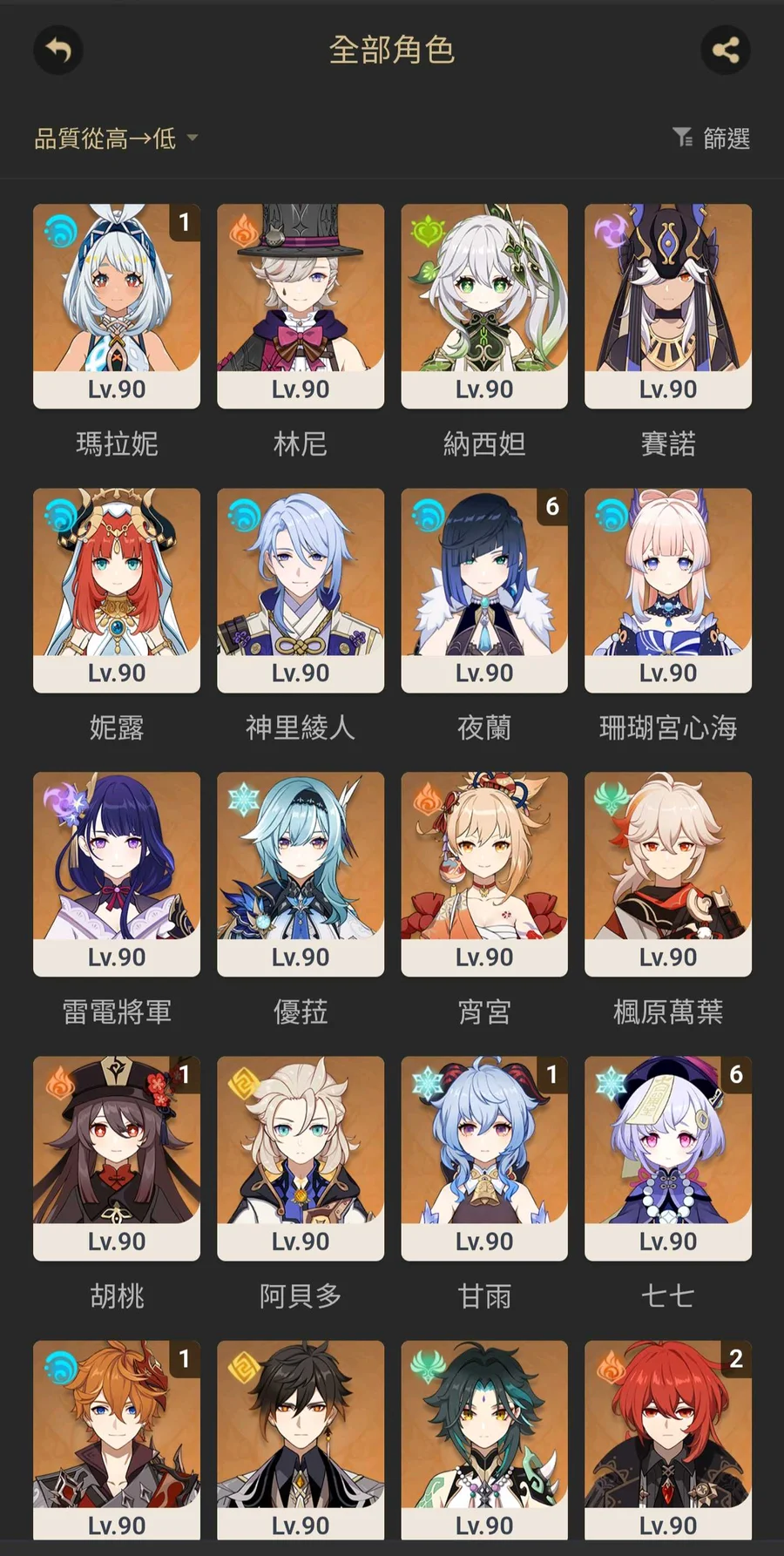Select the 納西妲 card
The image size is (784, 1556).
(x=484, y=306)
